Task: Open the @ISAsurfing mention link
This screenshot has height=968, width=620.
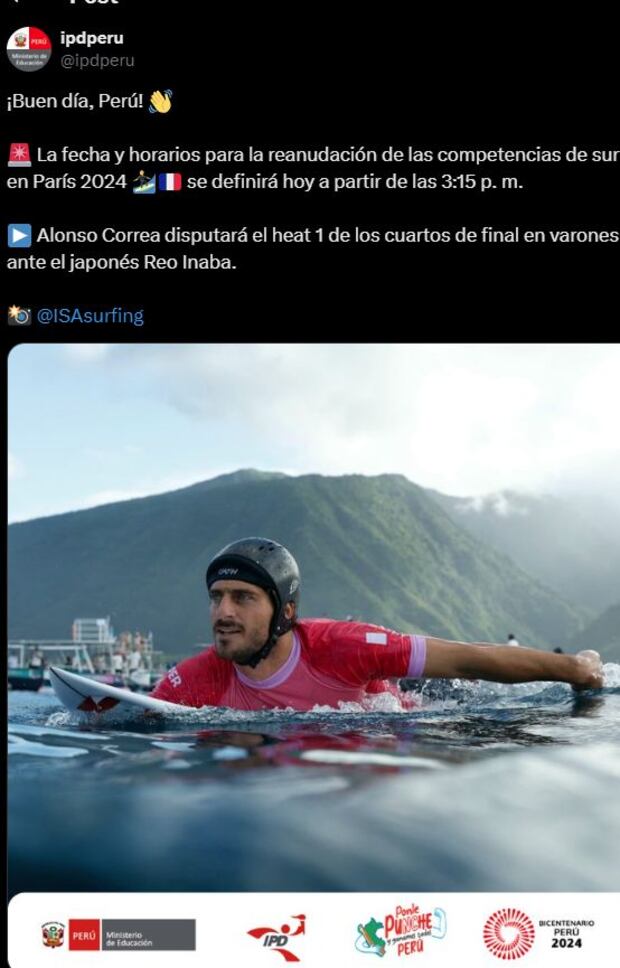Action: (x=90, y=316)
